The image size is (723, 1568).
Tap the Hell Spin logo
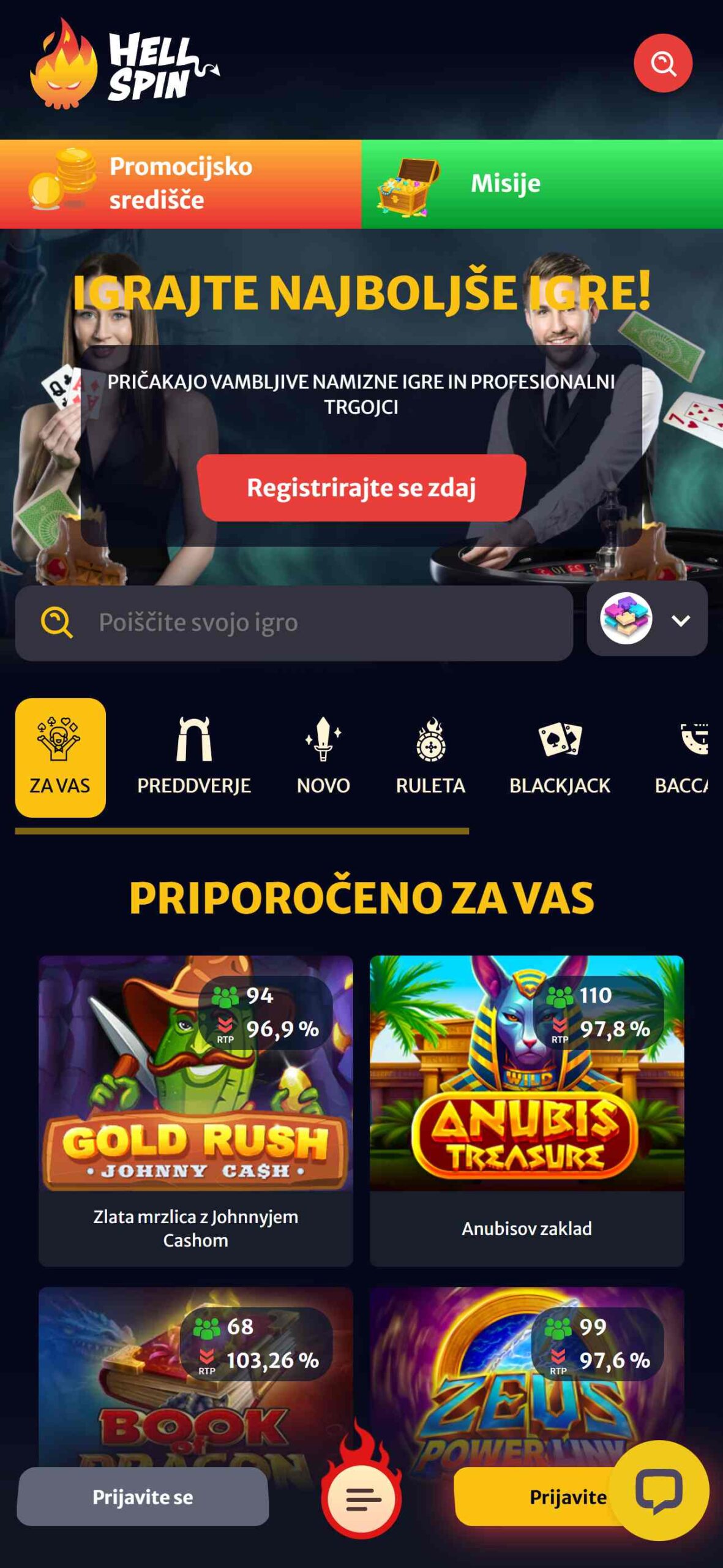[125, 64]
